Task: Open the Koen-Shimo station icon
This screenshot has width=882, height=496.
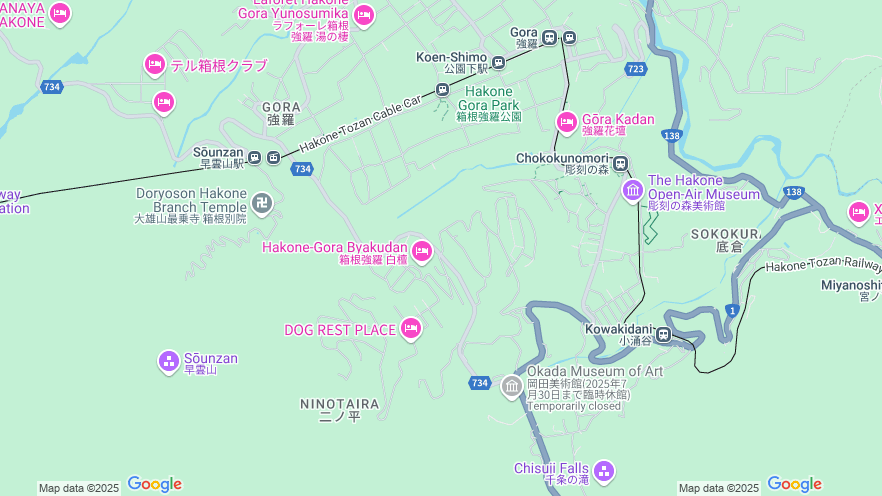Action: 498,63
